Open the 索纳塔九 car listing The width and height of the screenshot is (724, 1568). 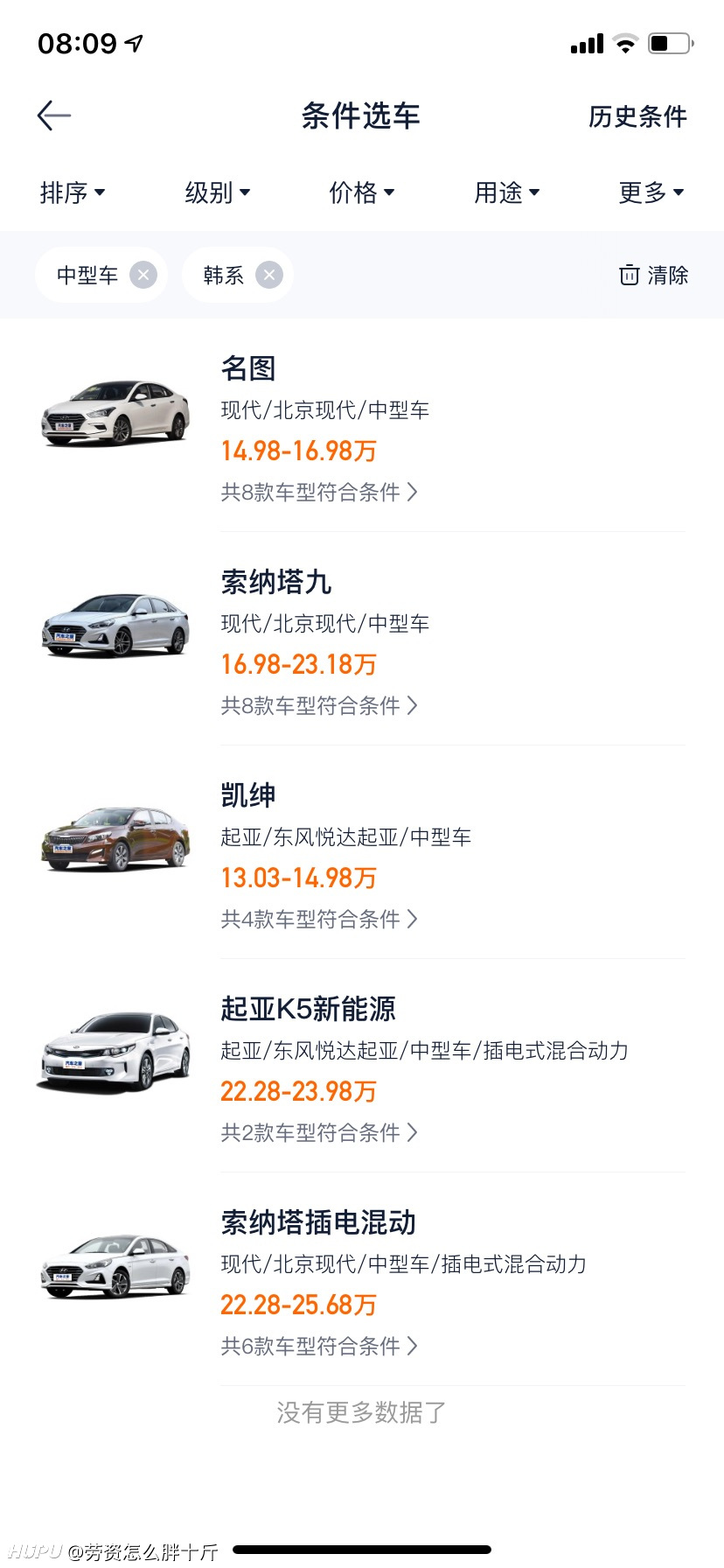362,640
